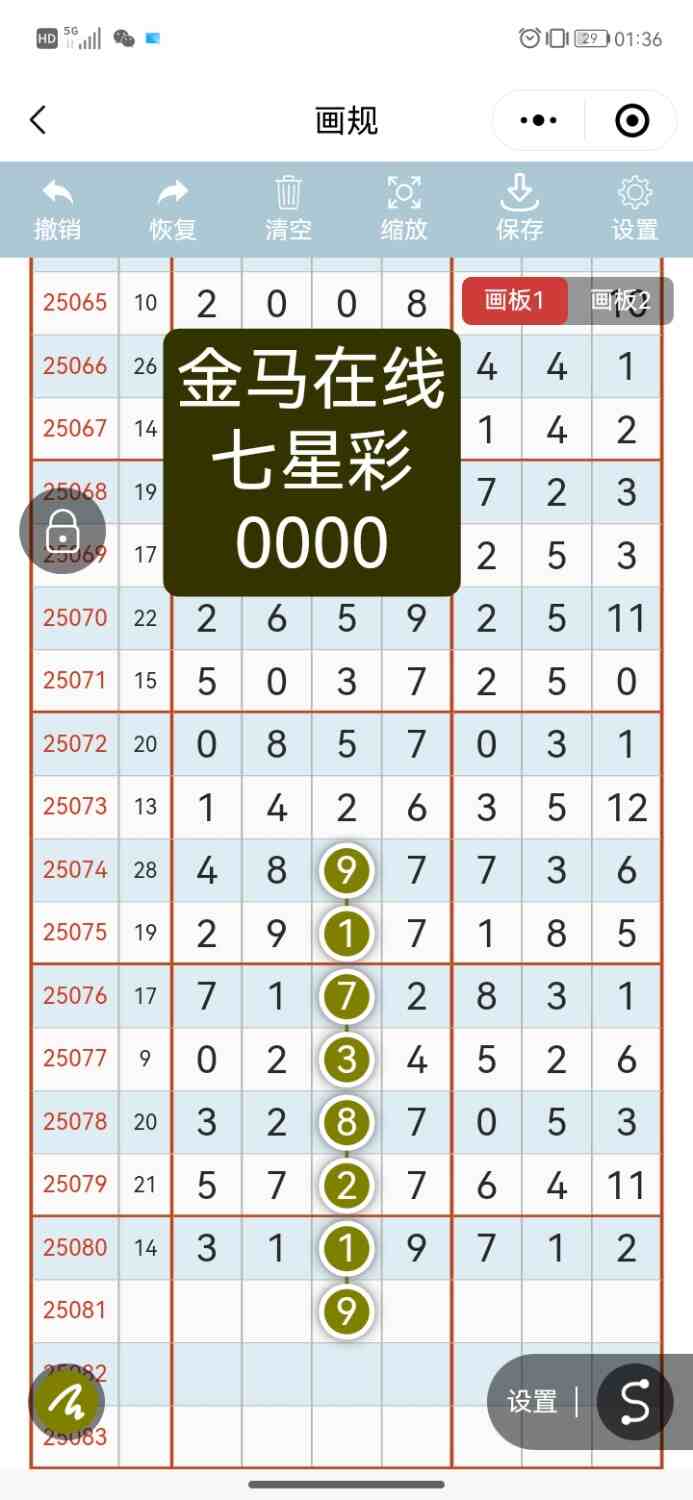
Task: Toggle the canvas lock button
Action: coord(63,531)
